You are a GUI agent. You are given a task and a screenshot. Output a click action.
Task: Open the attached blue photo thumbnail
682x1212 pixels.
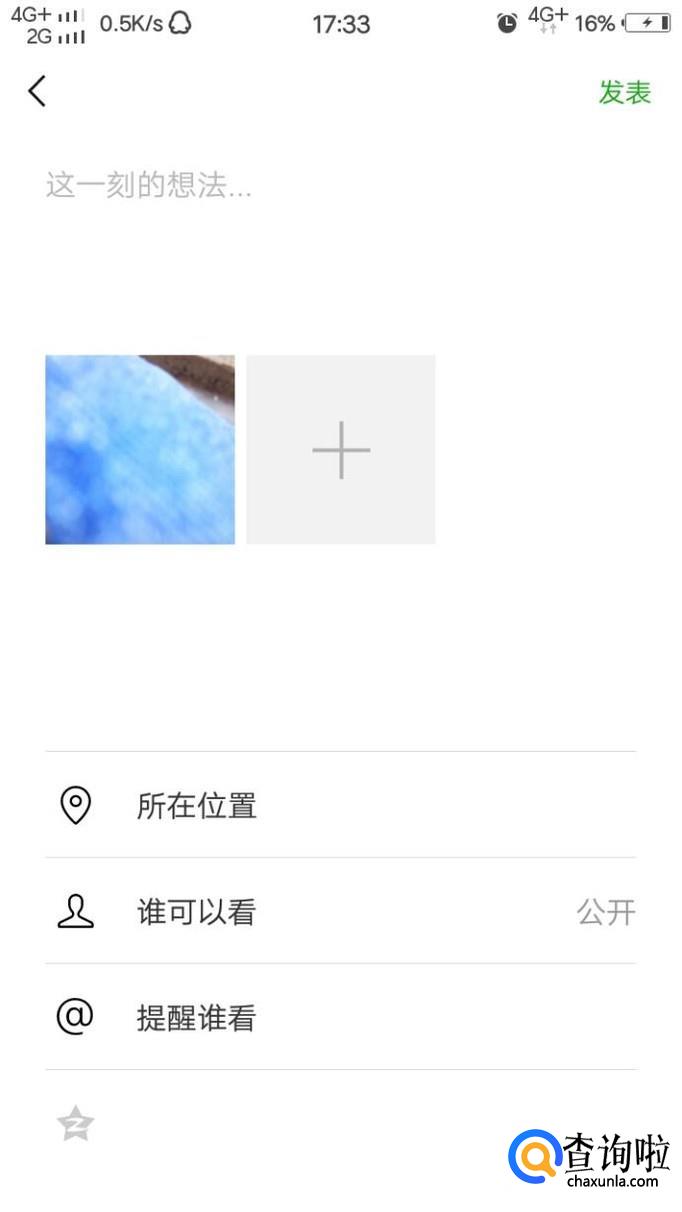[x=140, y=450]
